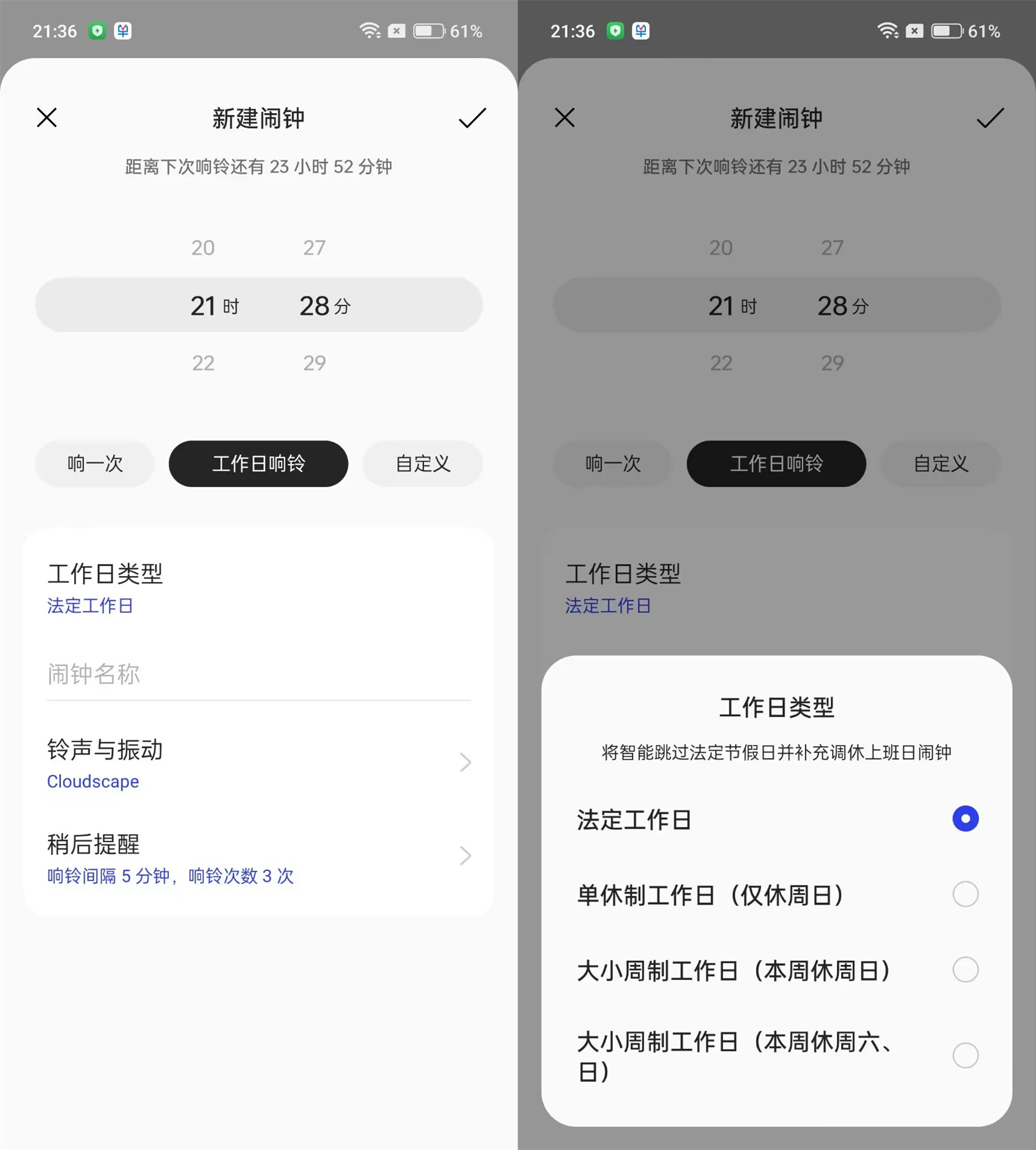1036x1150 pixels.
Task: Switch to the 响一次 tab
Action: 94,464
